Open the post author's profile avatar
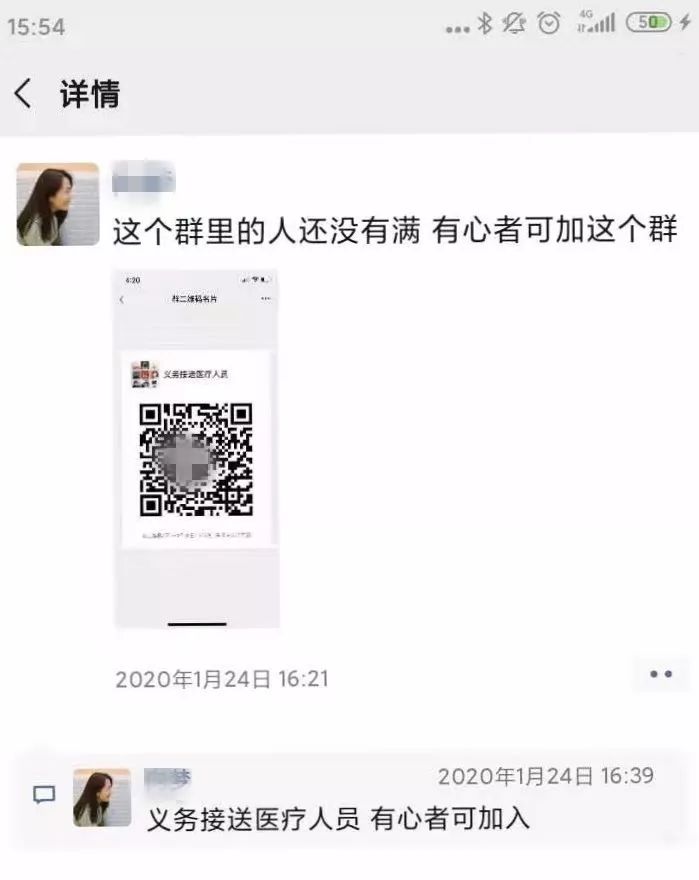This screenshot has width=699, height=880. pos(58,205)
